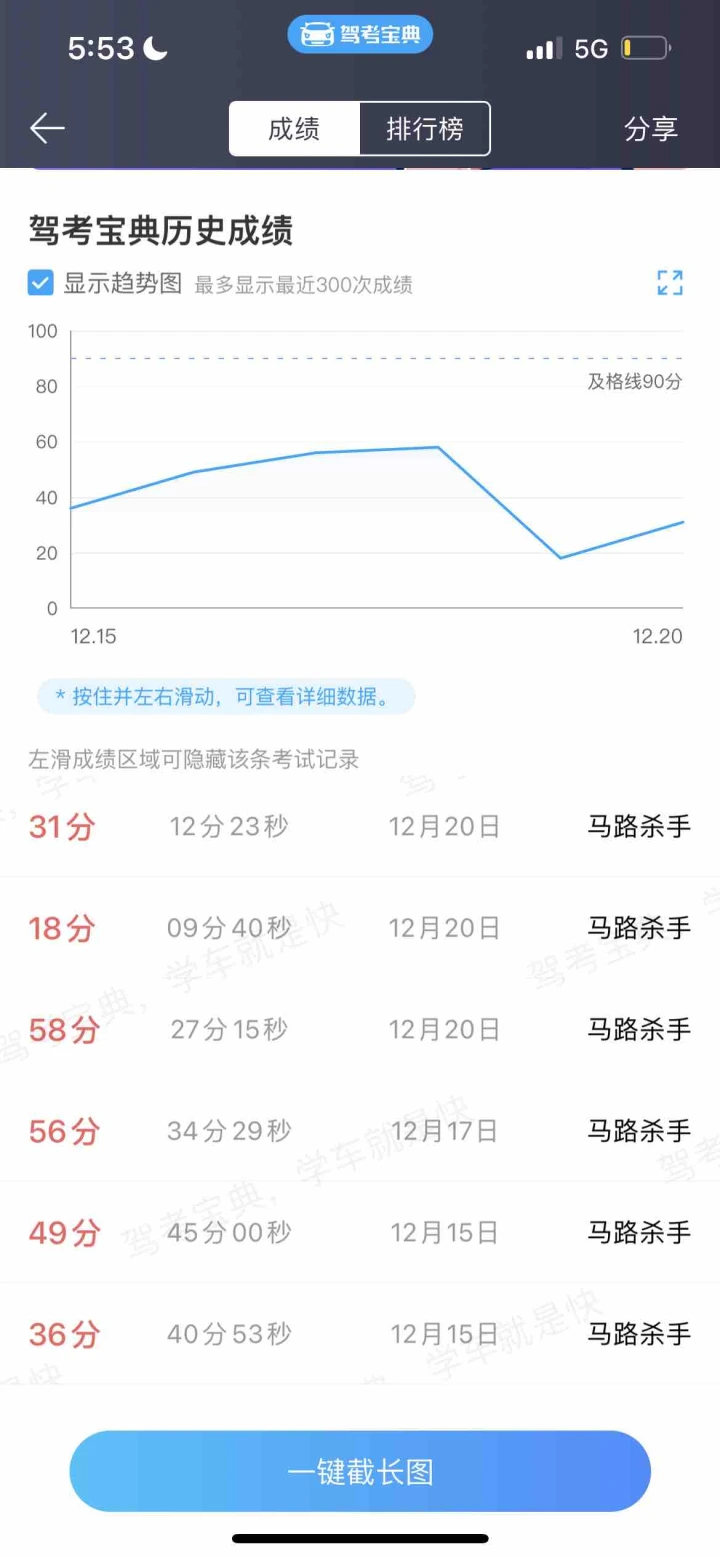The height and width of the screenshot is (1558, 720).
Task: Open the 56分 record from 12月17日
Action: pos(360,1131)
